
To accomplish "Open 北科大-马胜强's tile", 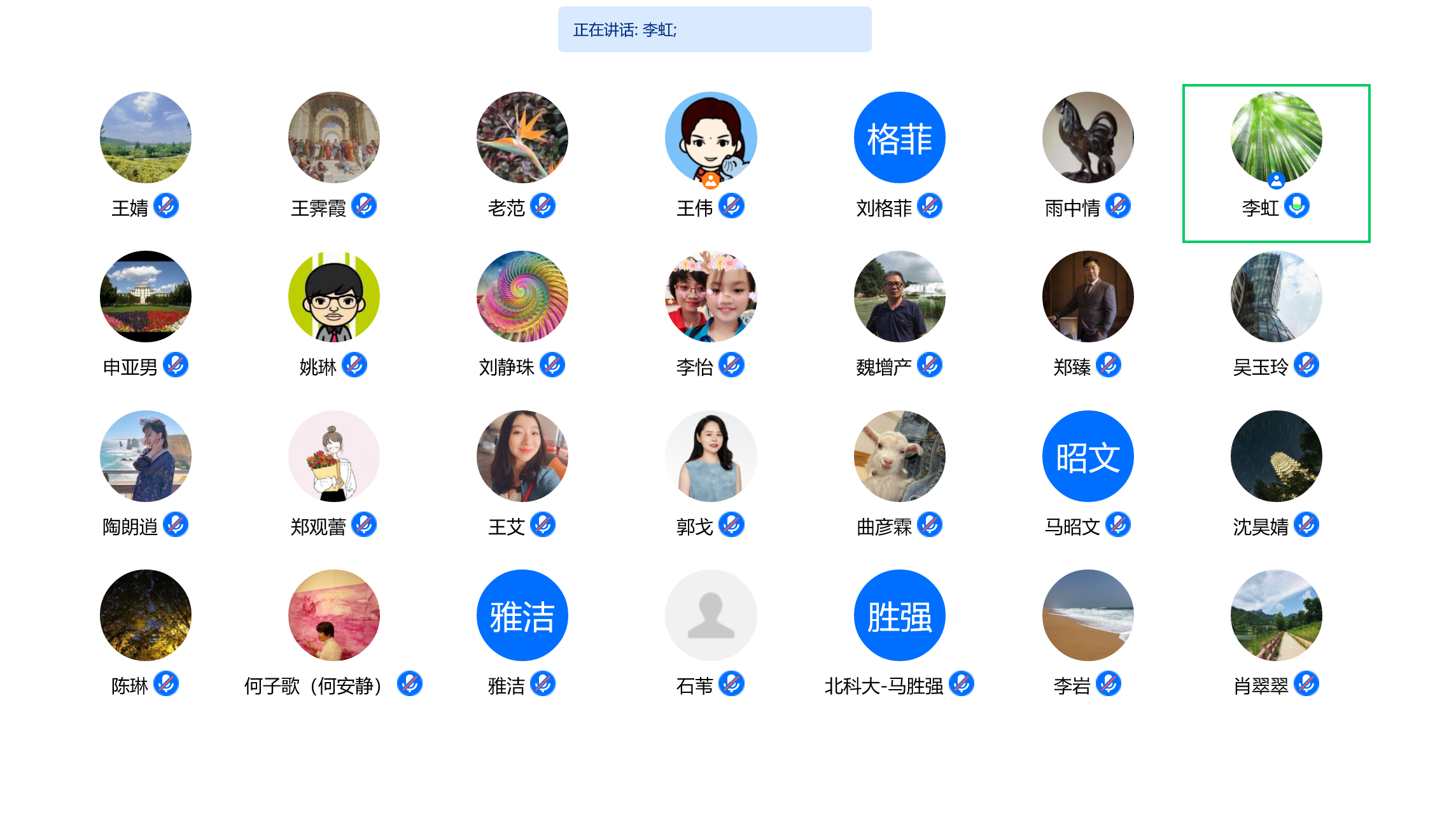I will coord(899,615).
